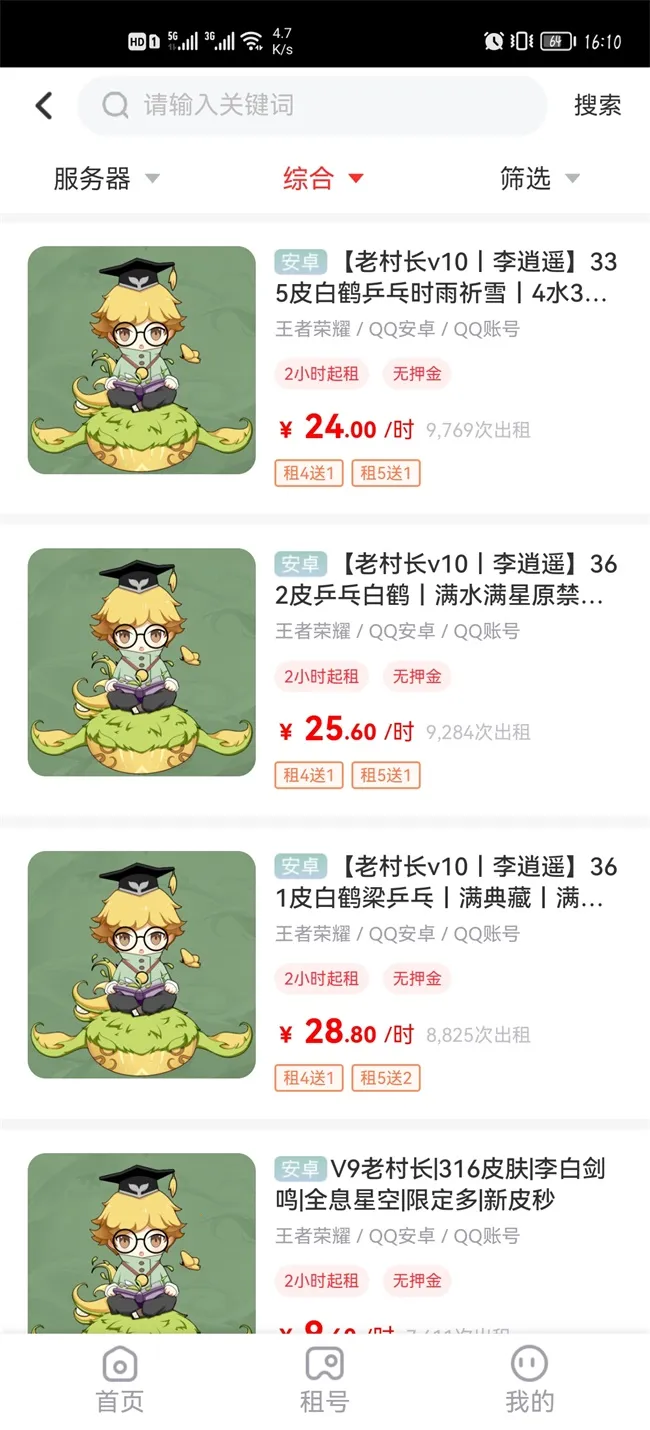Expand the 服务器 dropdown

[x=106, y=179]
